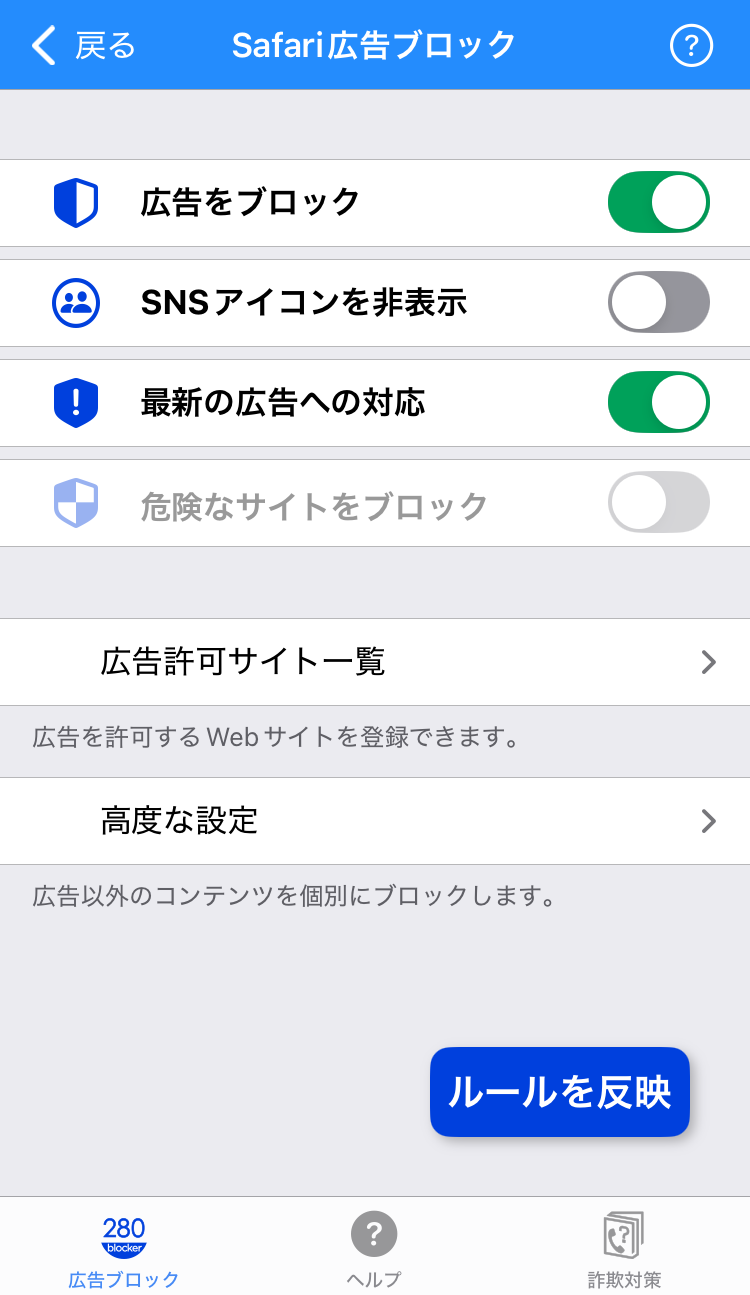Viewport: 750px width, 1295px height.
Task: Switch to the 詐欺対策 tab
Action: [x=624, y=1247]
